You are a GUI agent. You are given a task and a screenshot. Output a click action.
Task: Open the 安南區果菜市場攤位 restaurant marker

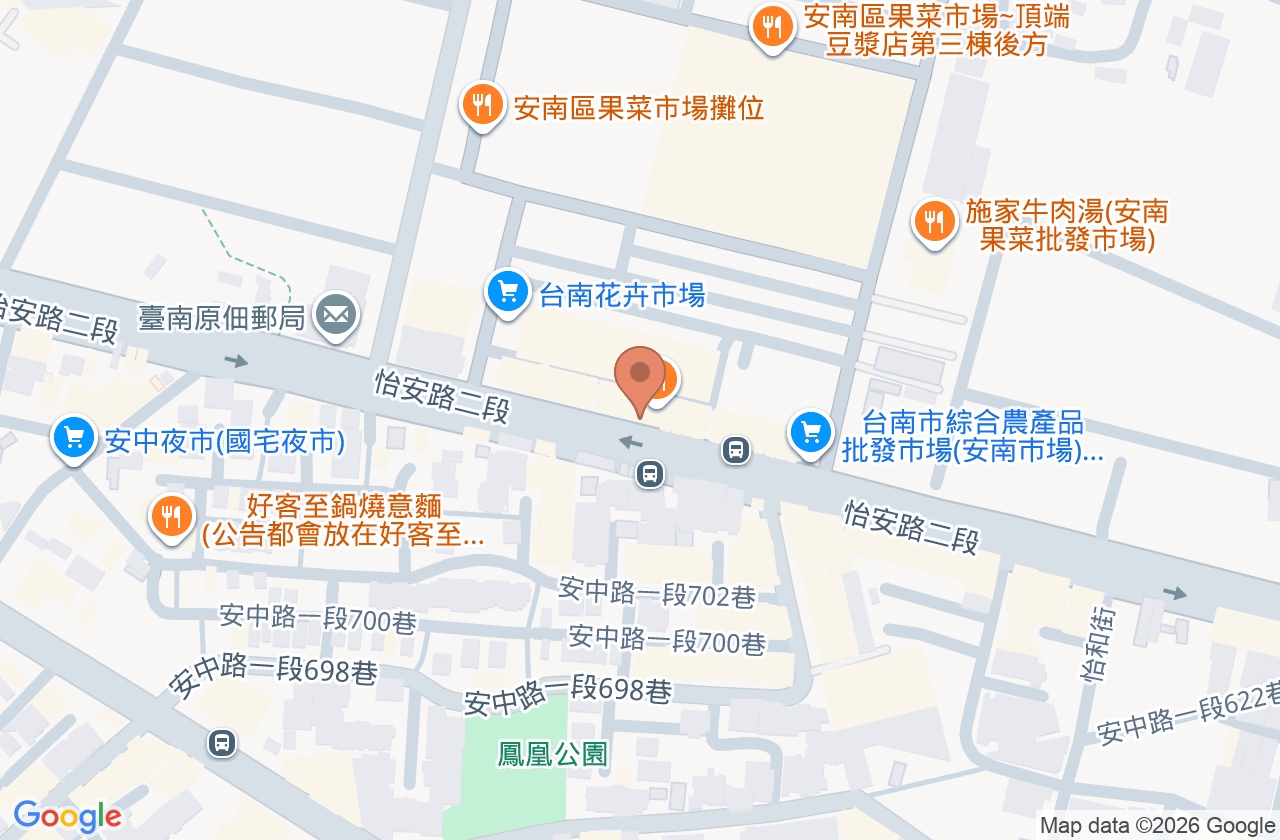482,104
